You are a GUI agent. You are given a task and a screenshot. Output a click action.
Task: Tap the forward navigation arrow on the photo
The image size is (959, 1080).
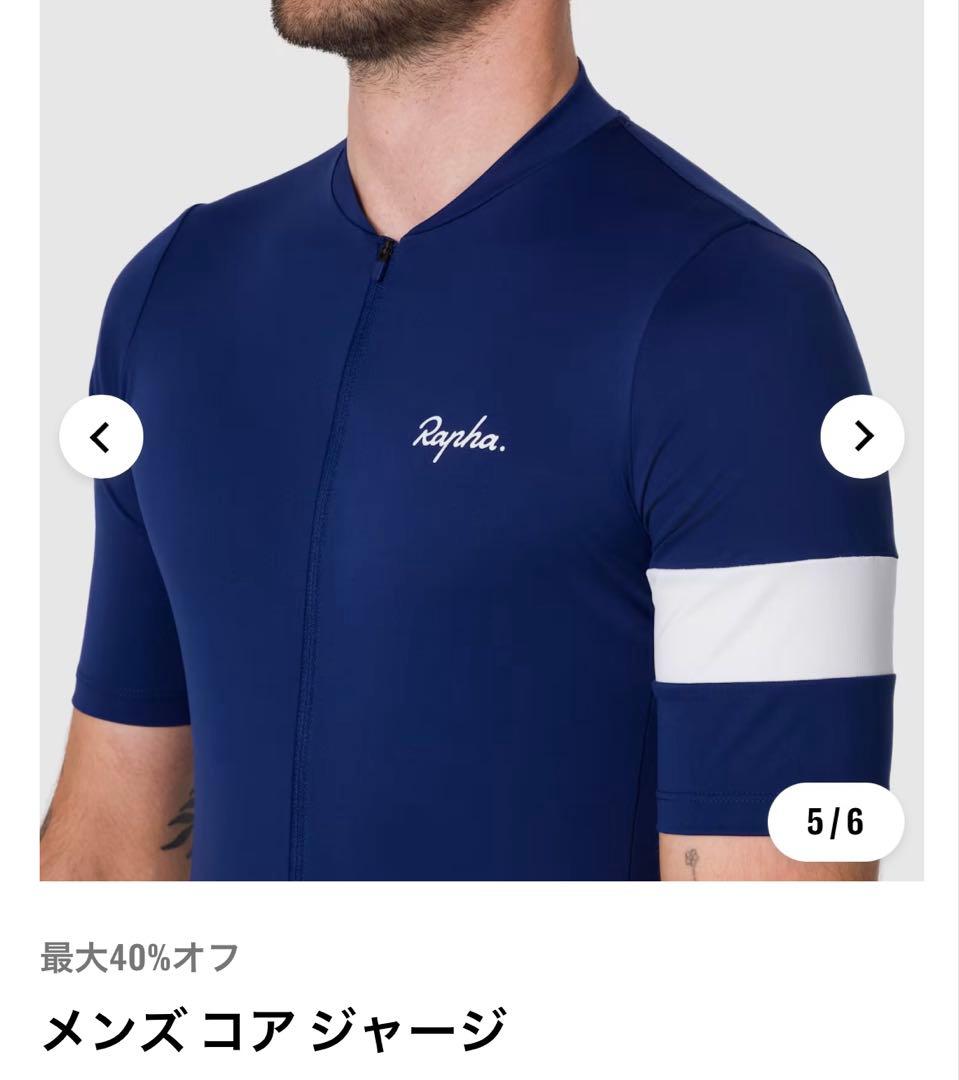pos(861,436)
